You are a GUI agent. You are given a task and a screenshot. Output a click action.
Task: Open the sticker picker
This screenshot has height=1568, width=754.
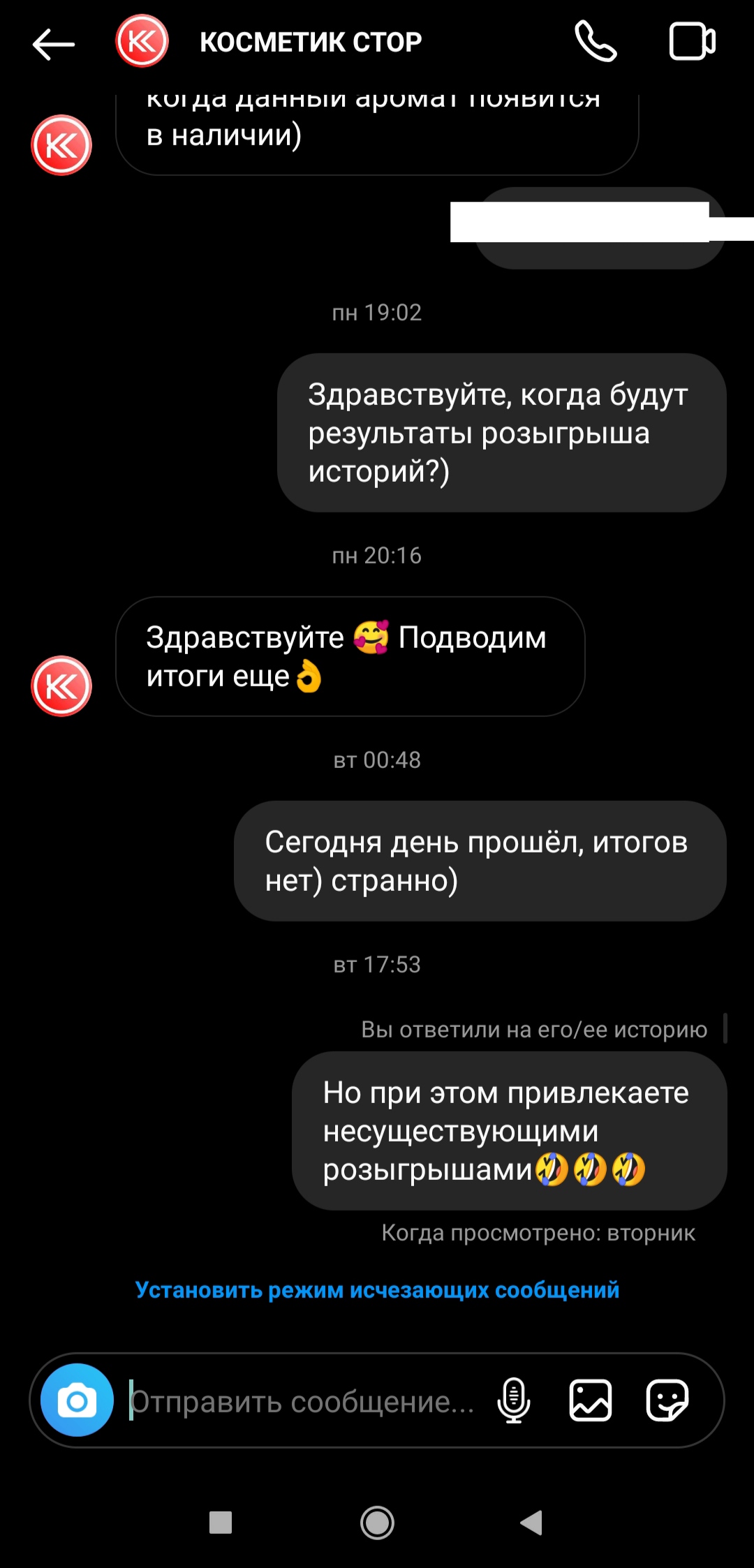click(x=667, y=1400)
